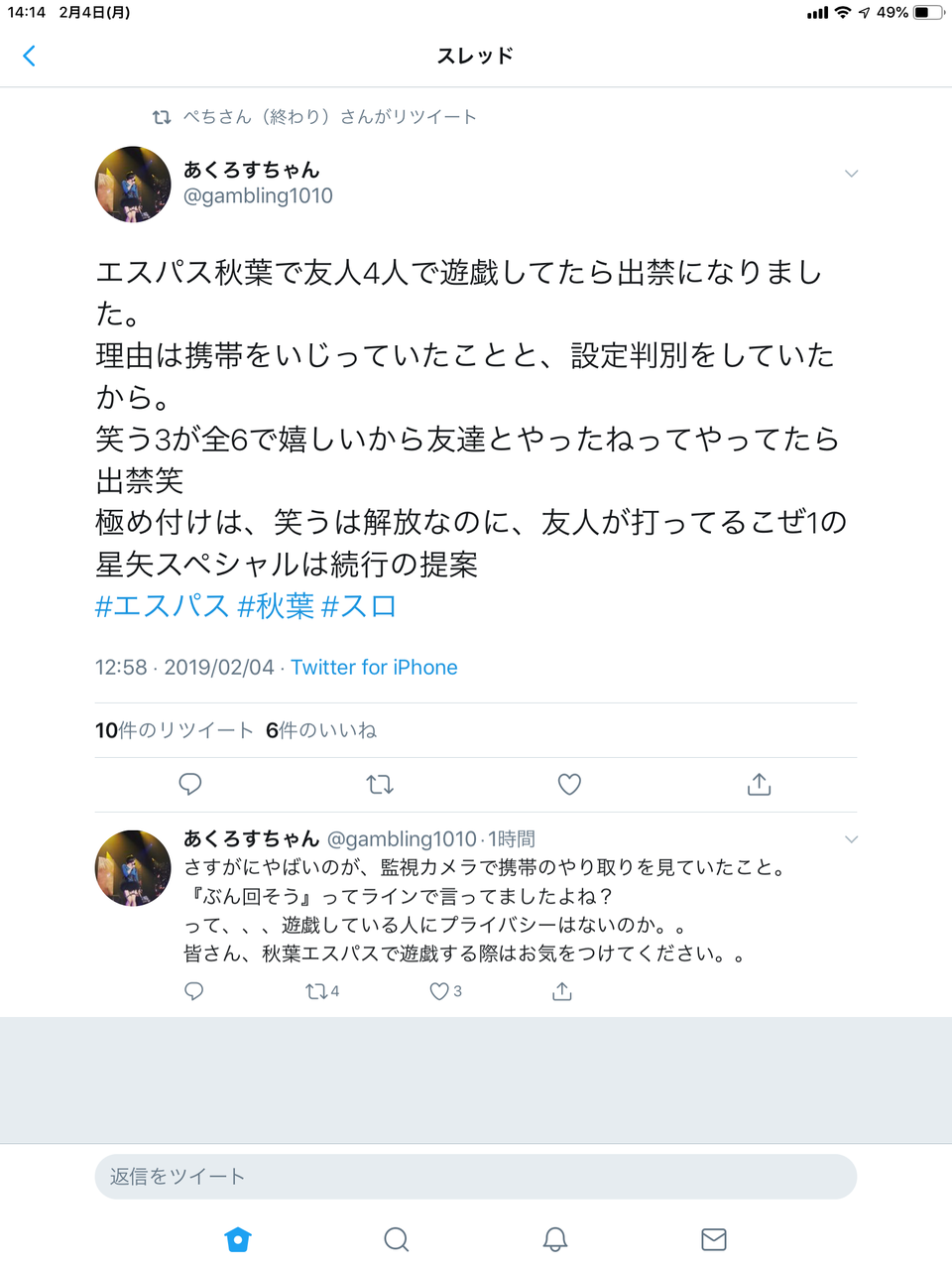The height and width of the screenshot is (1270, 952).
Task: Switch to the Home tab
Action: (238, 1239)
